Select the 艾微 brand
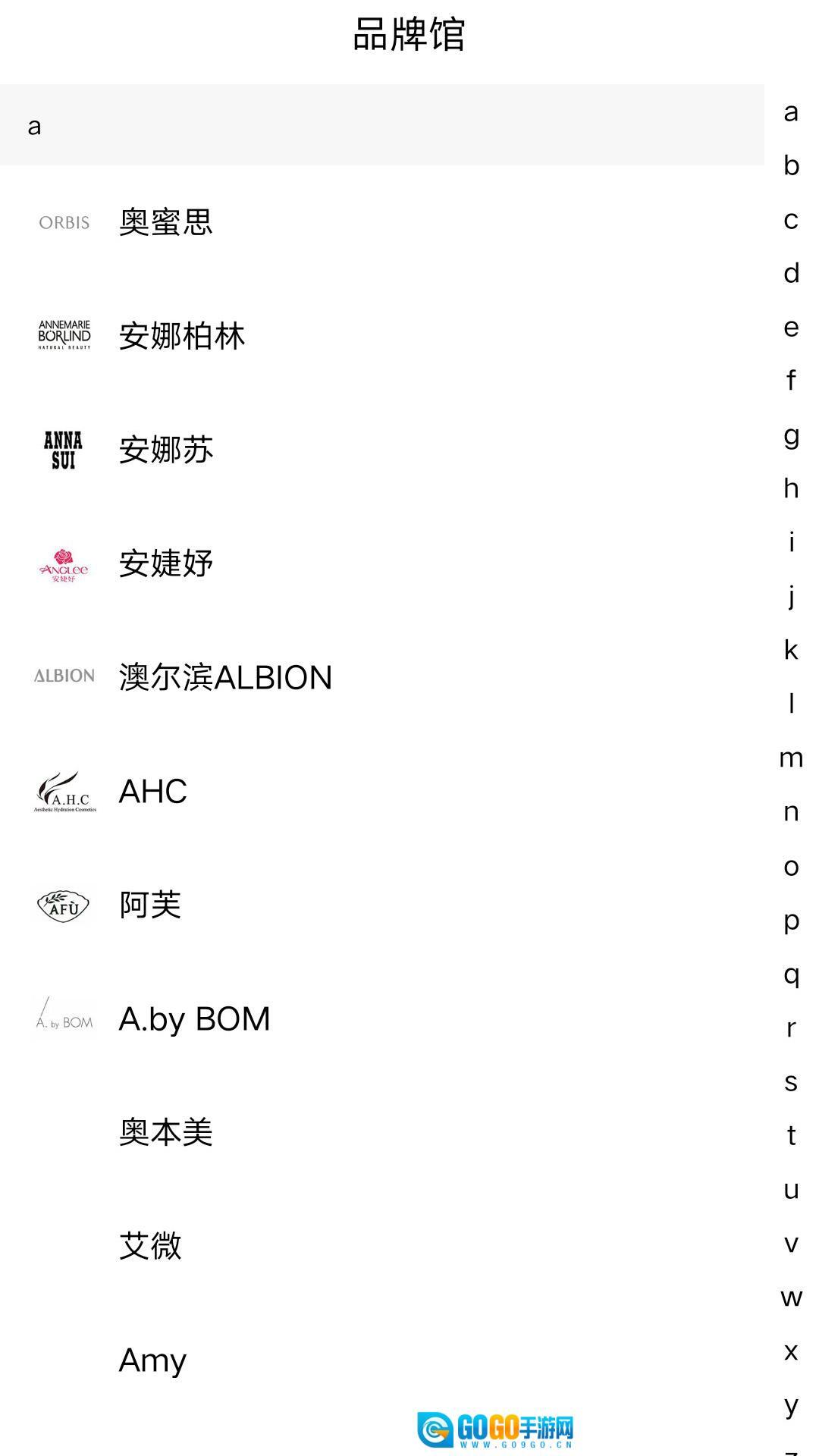 coord(150,1246)
